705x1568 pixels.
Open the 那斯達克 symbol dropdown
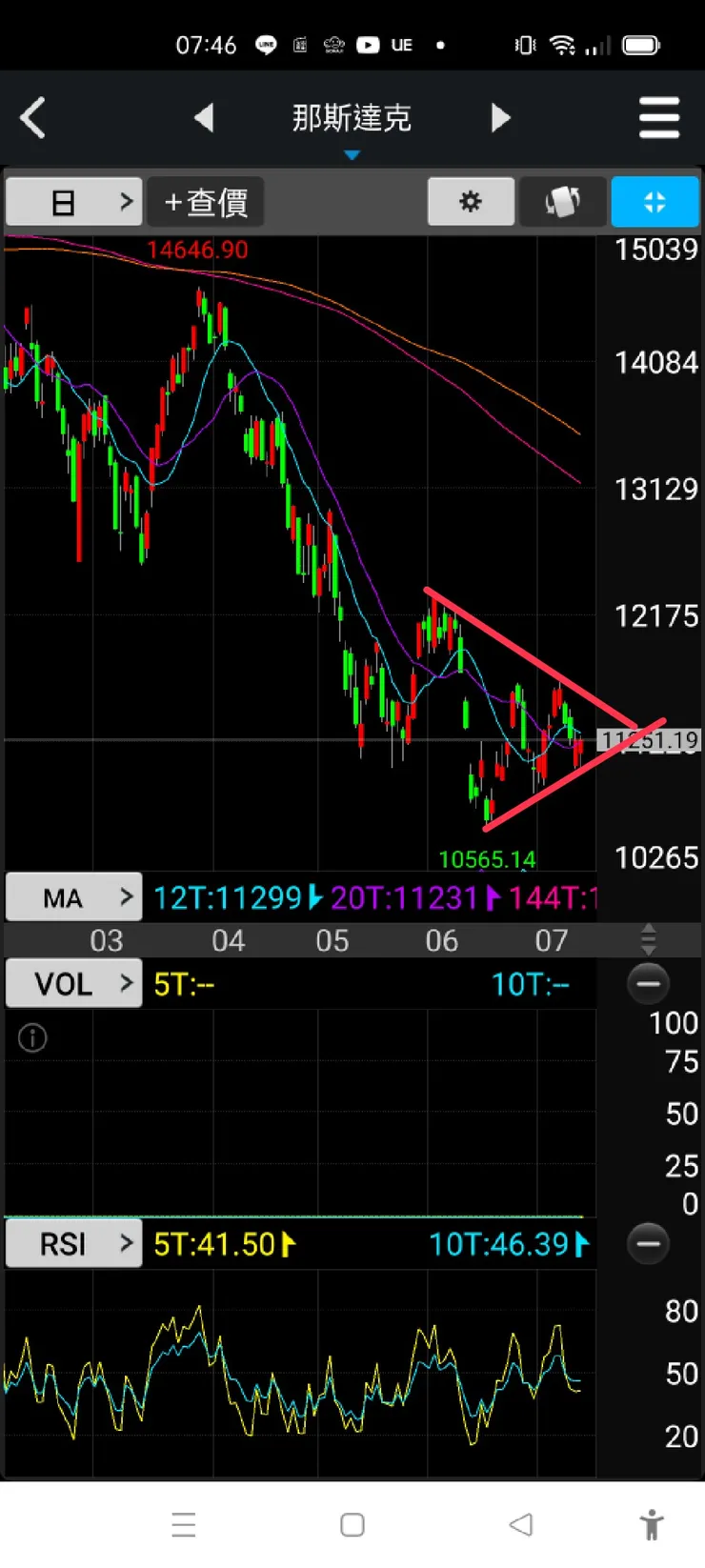[x=352, y=122]
